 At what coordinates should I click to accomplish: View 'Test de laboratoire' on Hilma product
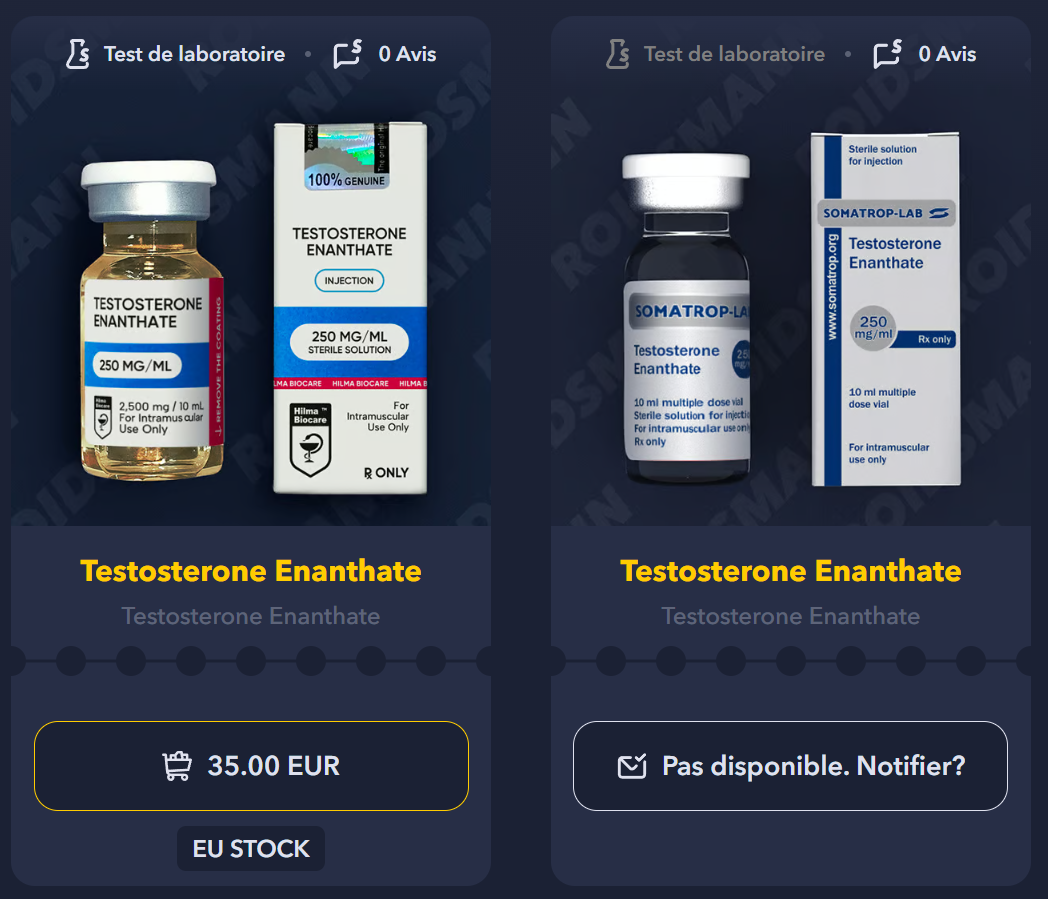tap(176, 54)
